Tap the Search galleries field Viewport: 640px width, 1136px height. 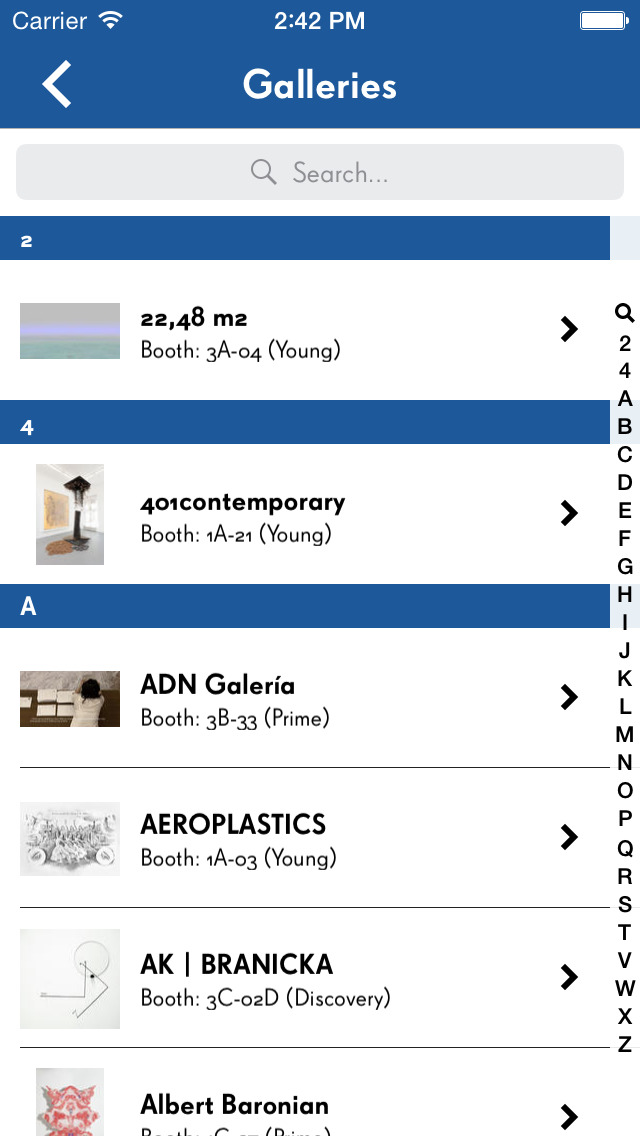tap(320, 172)
